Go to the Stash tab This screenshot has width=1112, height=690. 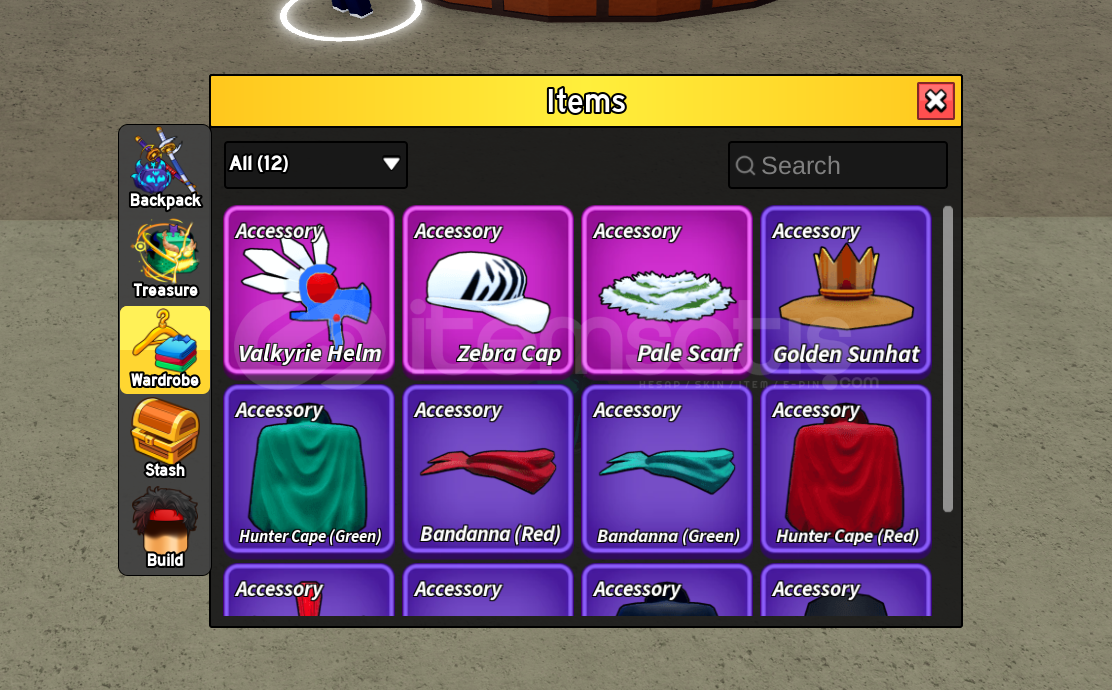coord(165,439)
